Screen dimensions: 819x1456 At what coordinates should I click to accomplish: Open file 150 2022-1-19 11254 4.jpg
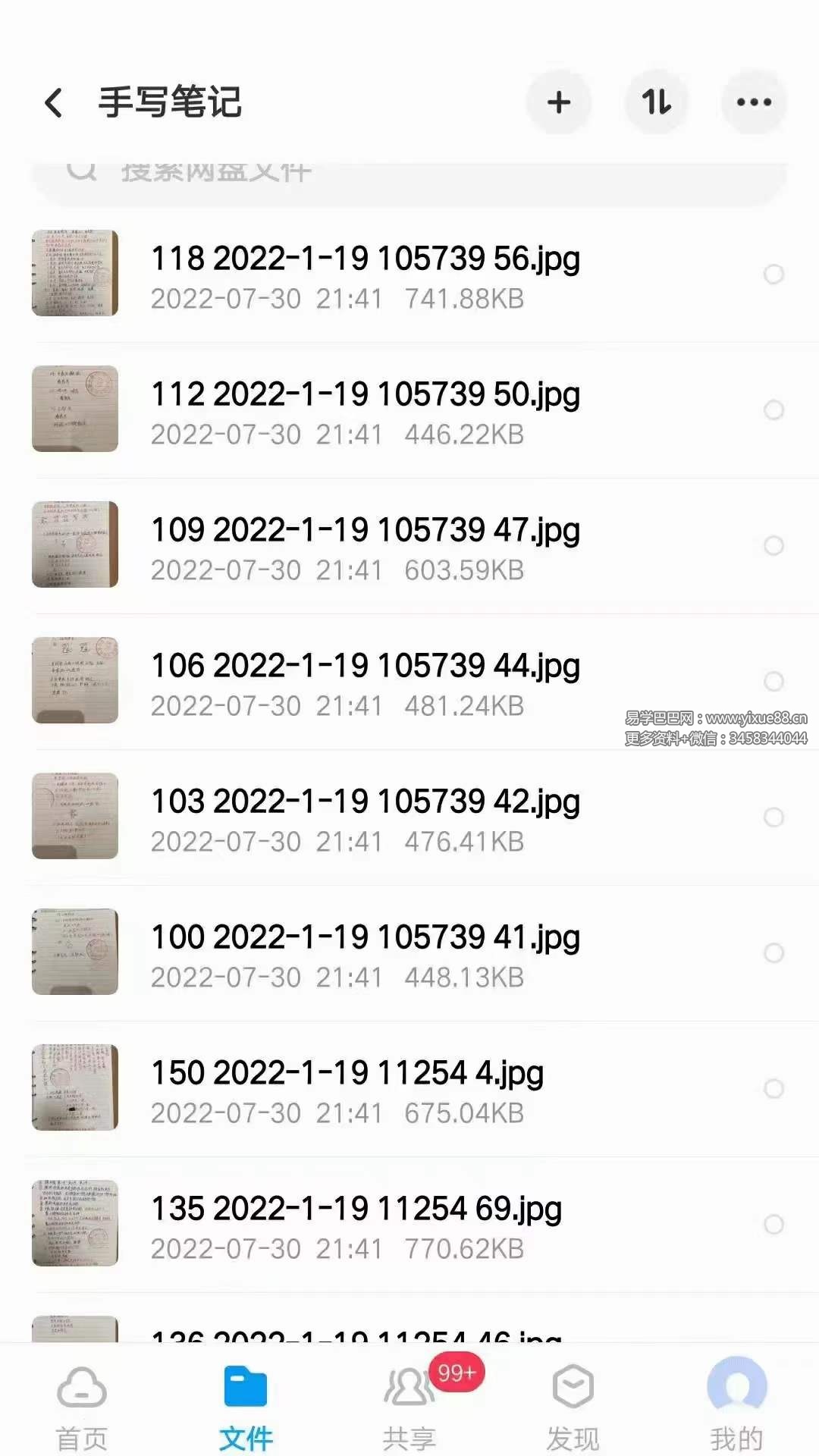click(349, 1088)
